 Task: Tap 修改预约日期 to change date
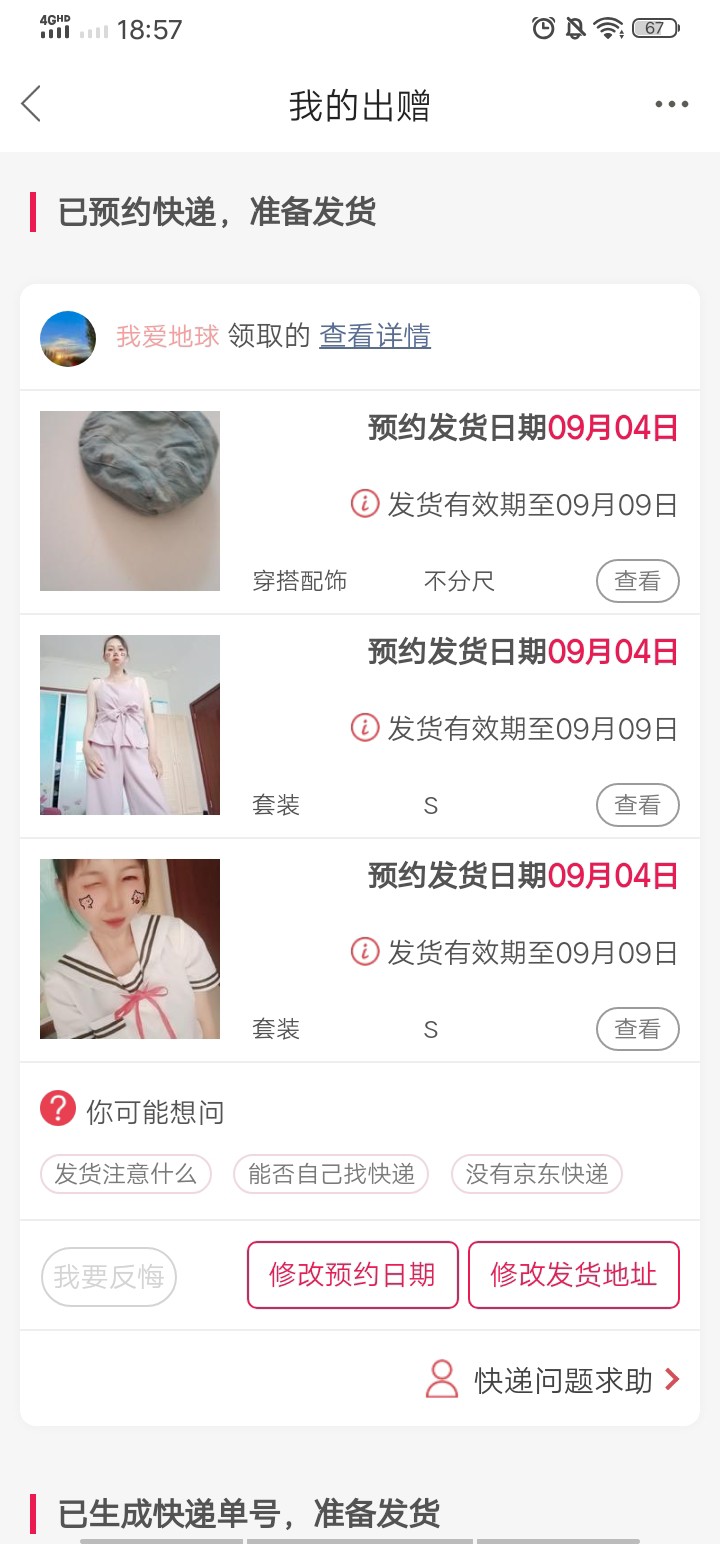coord(352,1275)
